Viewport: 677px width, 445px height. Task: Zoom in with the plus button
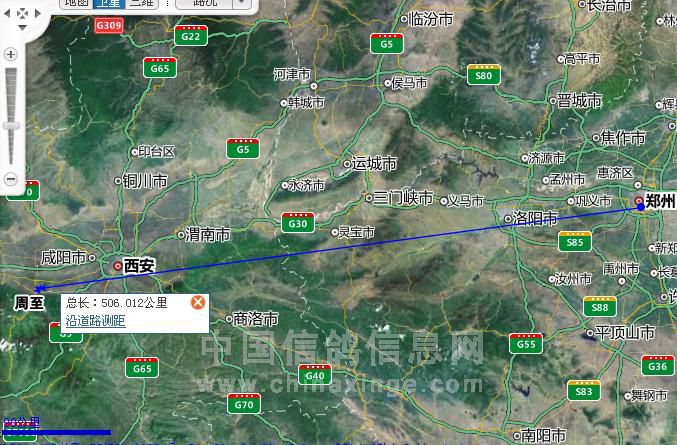(11, 53)
